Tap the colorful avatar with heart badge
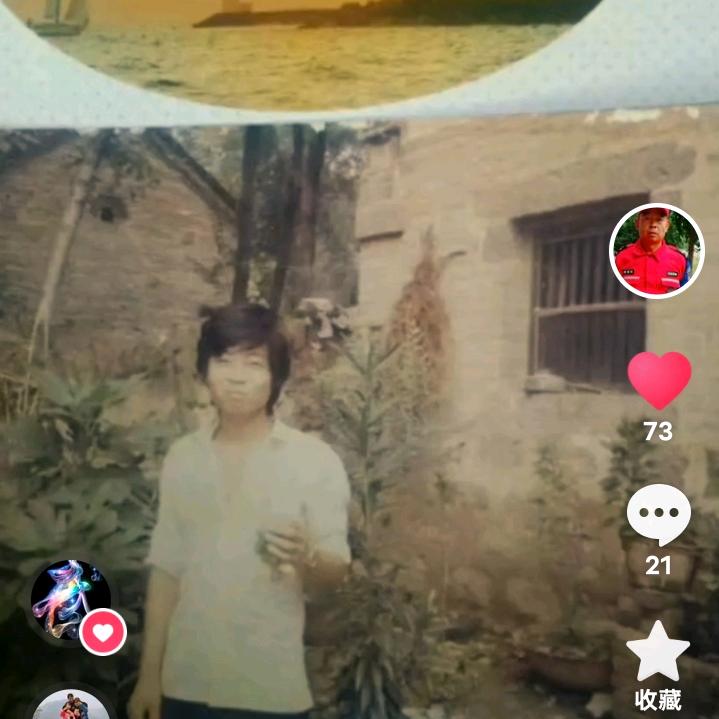Viewport: 719px width, 719px height. tap(71, 600)
